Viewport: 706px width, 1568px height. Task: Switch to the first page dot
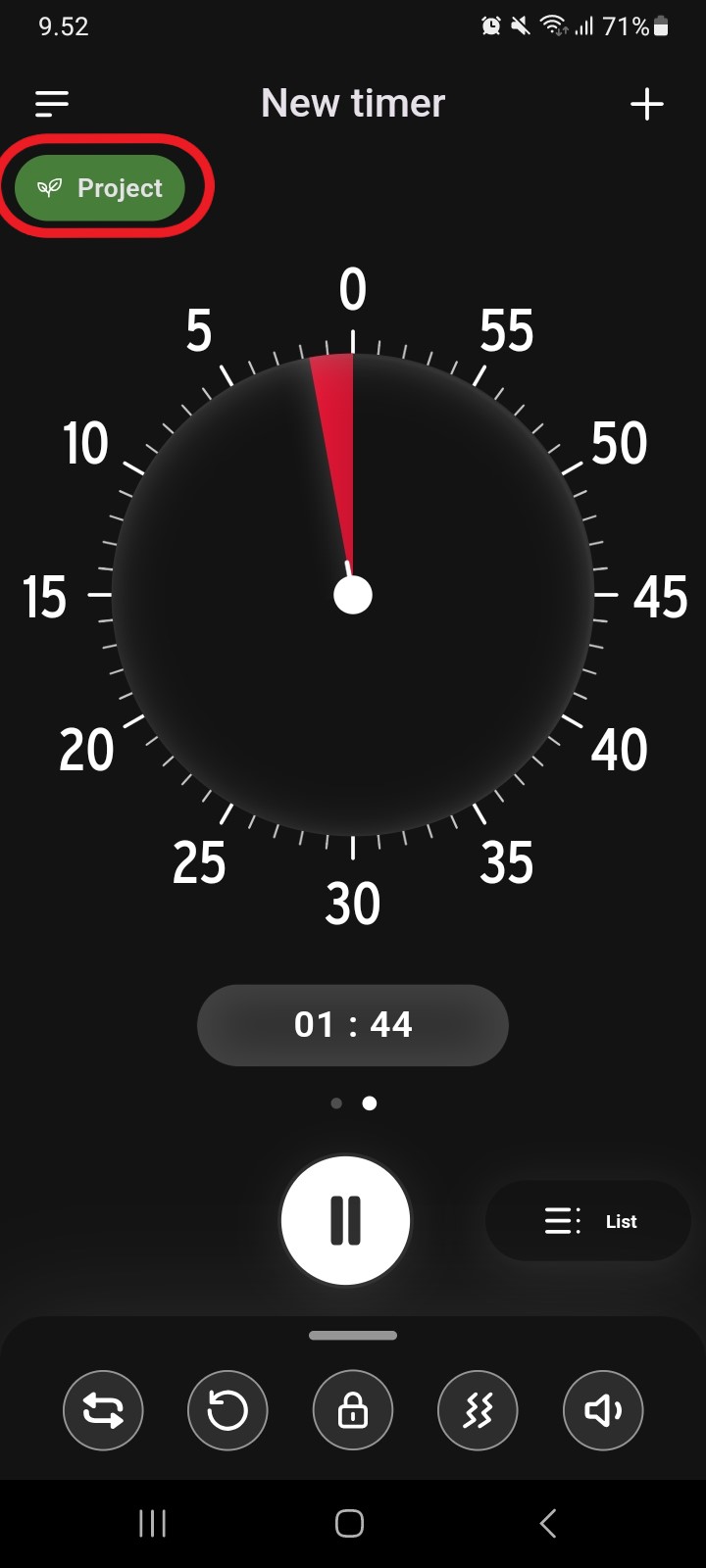(x=336, y=1103)
